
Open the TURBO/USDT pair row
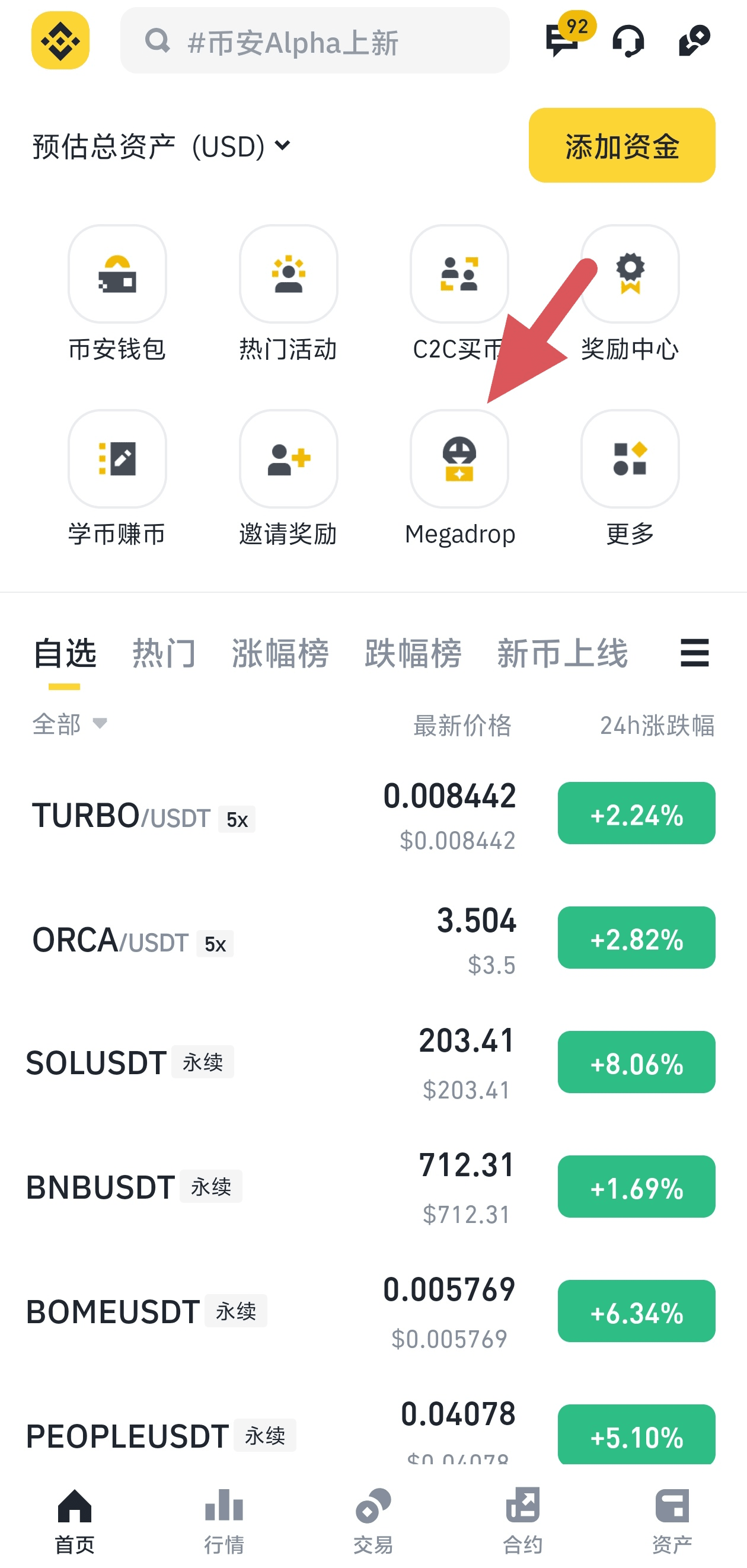coord(373,815)
